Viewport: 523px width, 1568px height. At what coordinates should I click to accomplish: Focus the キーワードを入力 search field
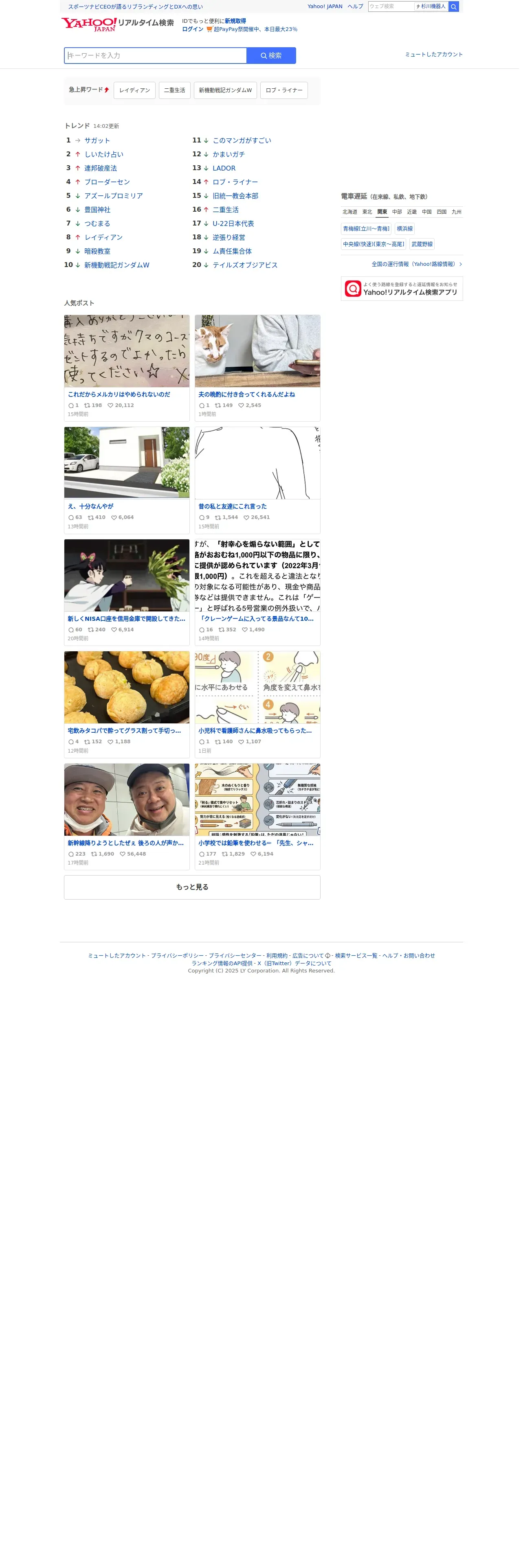(x=156, y=56)
